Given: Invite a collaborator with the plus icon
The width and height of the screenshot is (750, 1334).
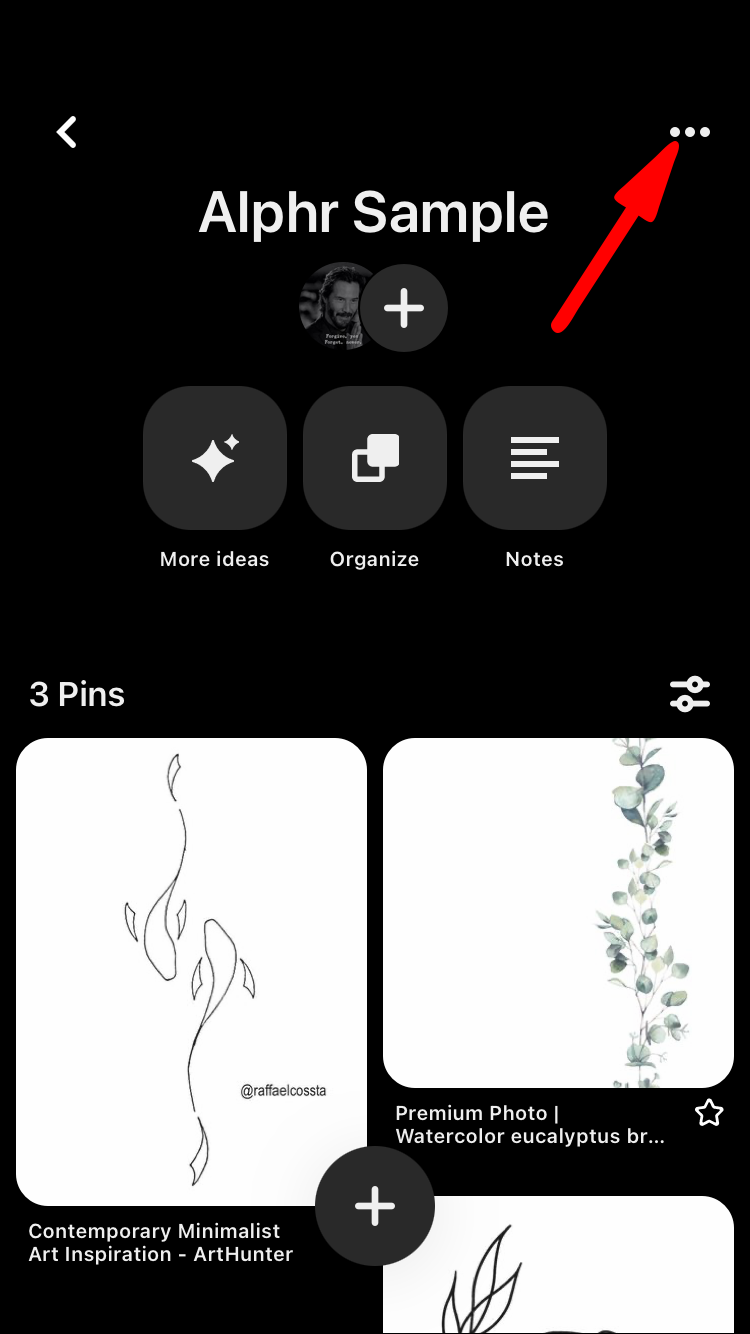Looking at the screenshot, I should click(404, 309).
